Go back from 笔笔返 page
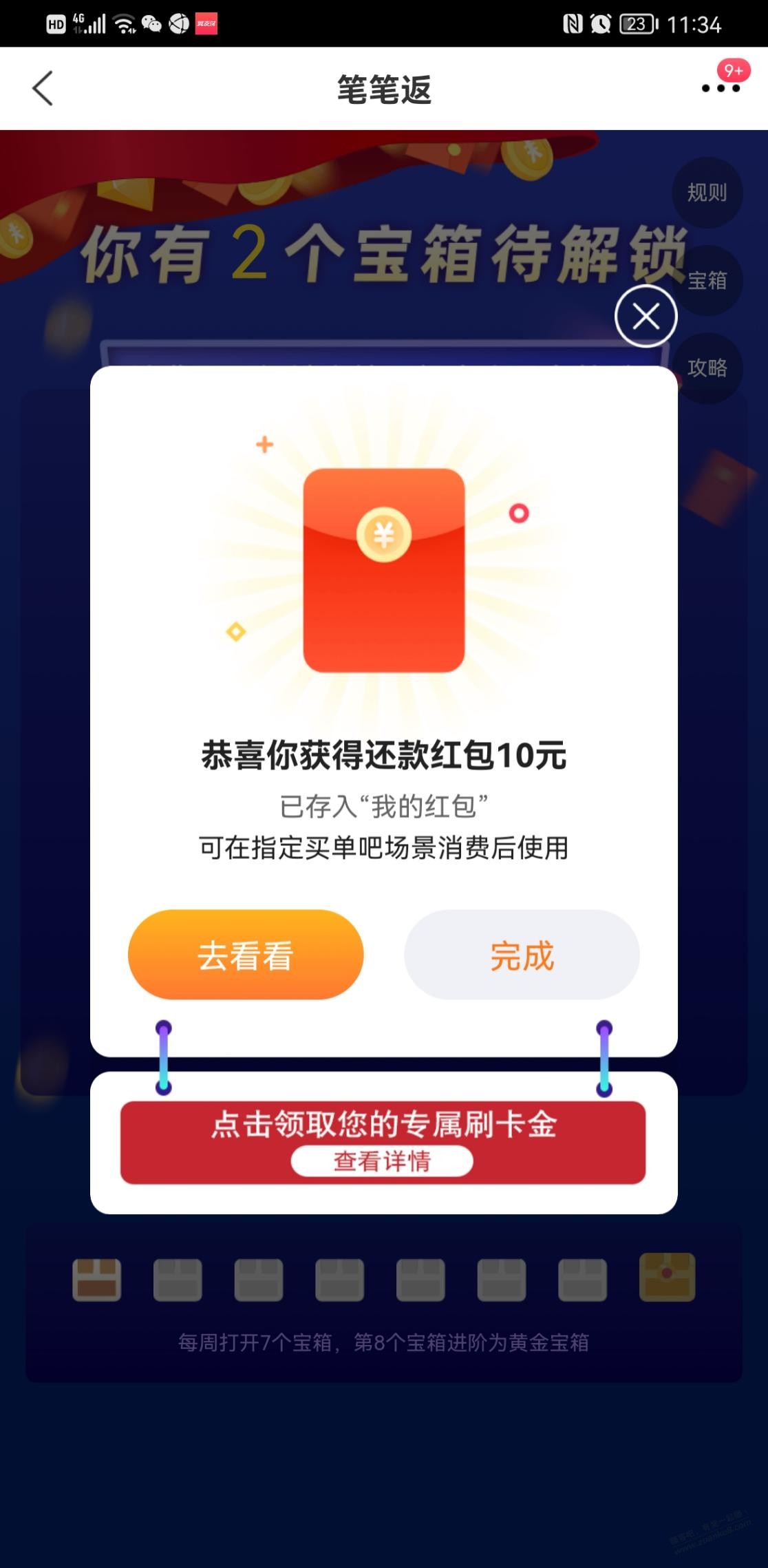Screen dimensions: 768x1568 point(43,89)
